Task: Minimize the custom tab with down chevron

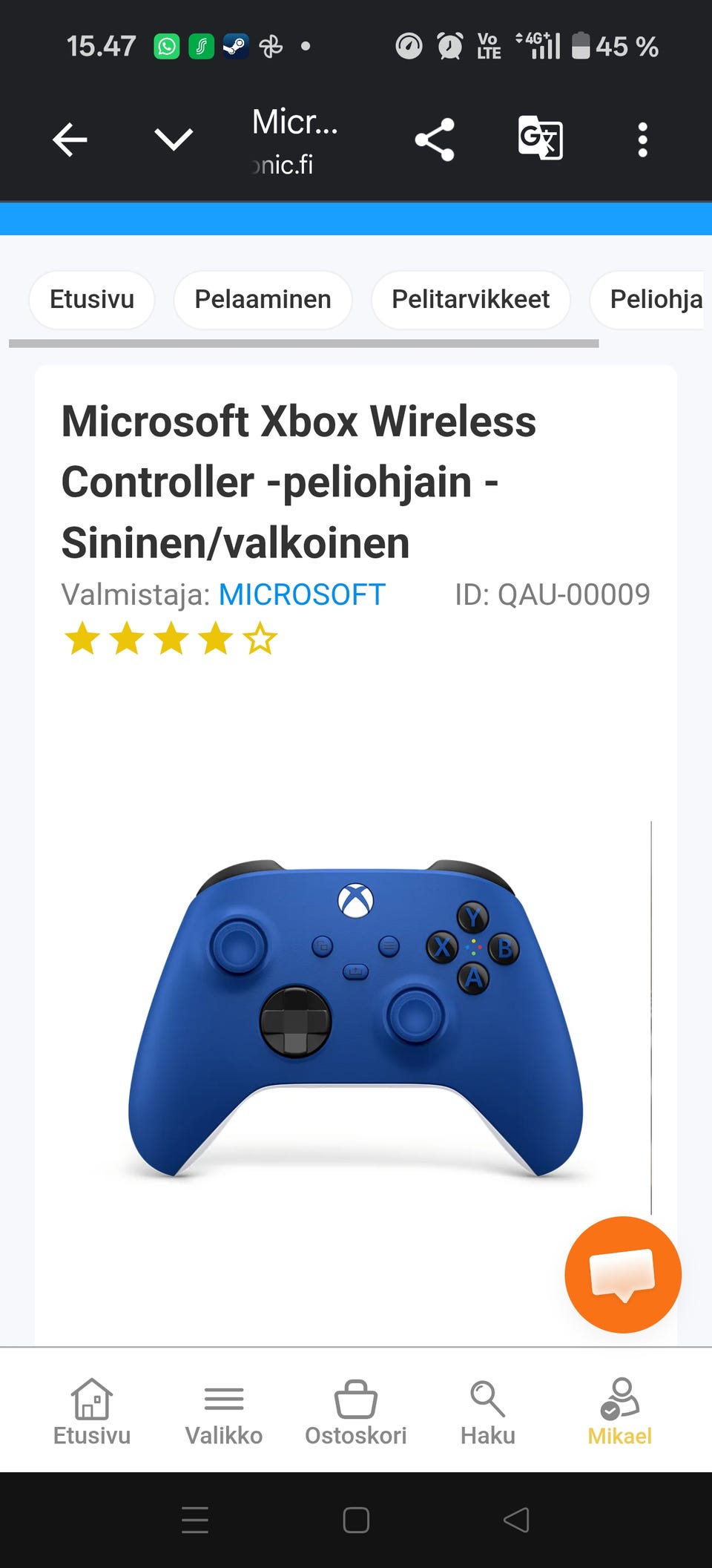Action: pos(174,140)
